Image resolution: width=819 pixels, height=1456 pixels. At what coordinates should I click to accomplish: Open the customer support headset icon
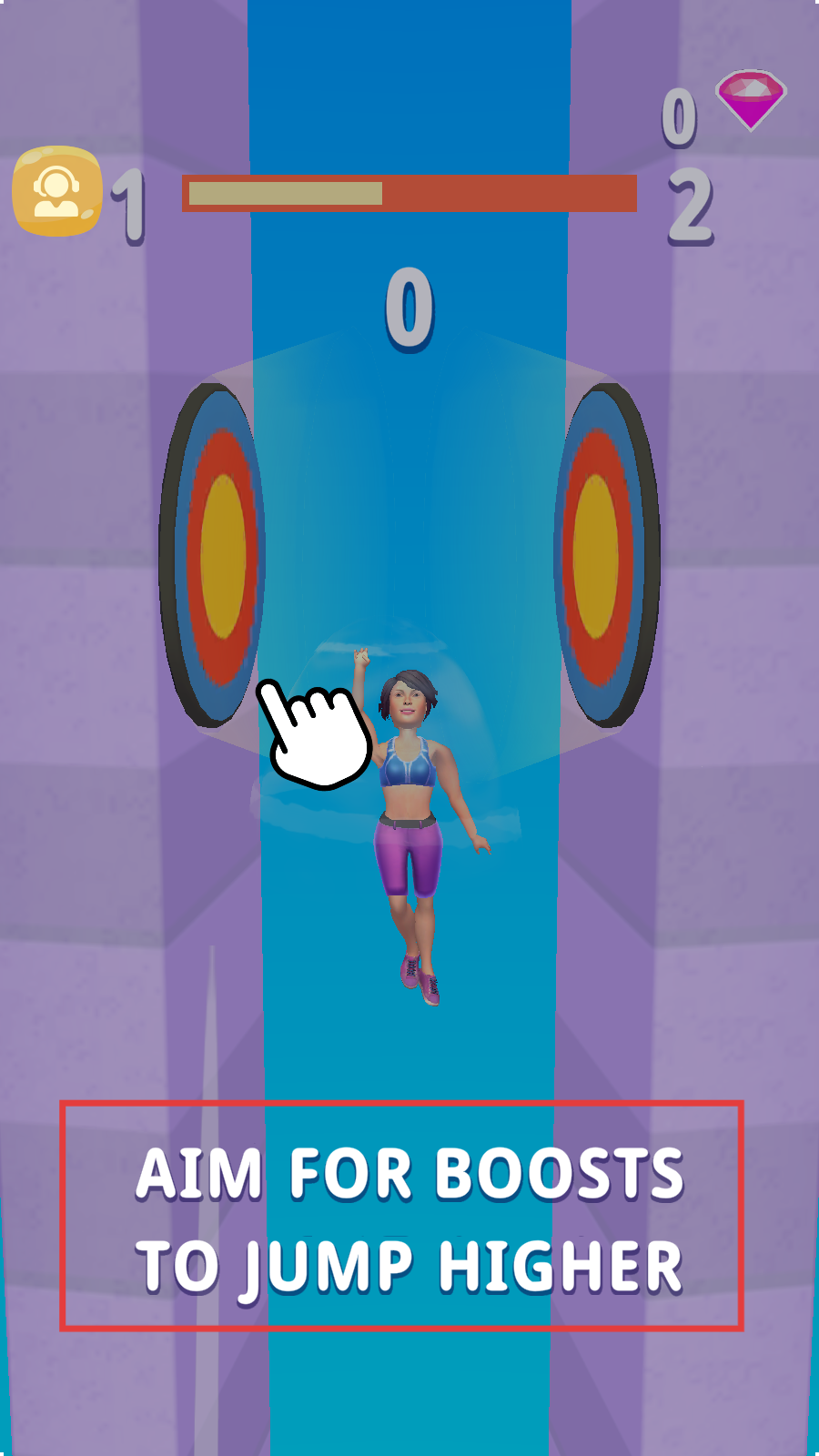(56, 191)
